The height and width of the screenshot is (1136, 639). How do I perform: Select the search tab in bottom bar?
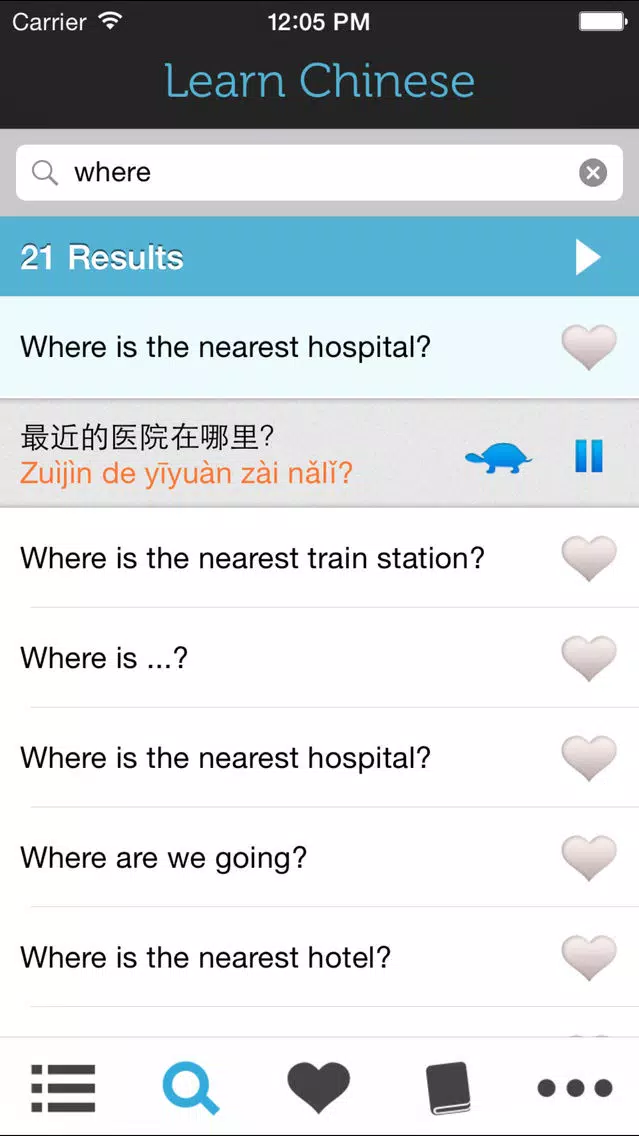click(x=191, y=1087)
